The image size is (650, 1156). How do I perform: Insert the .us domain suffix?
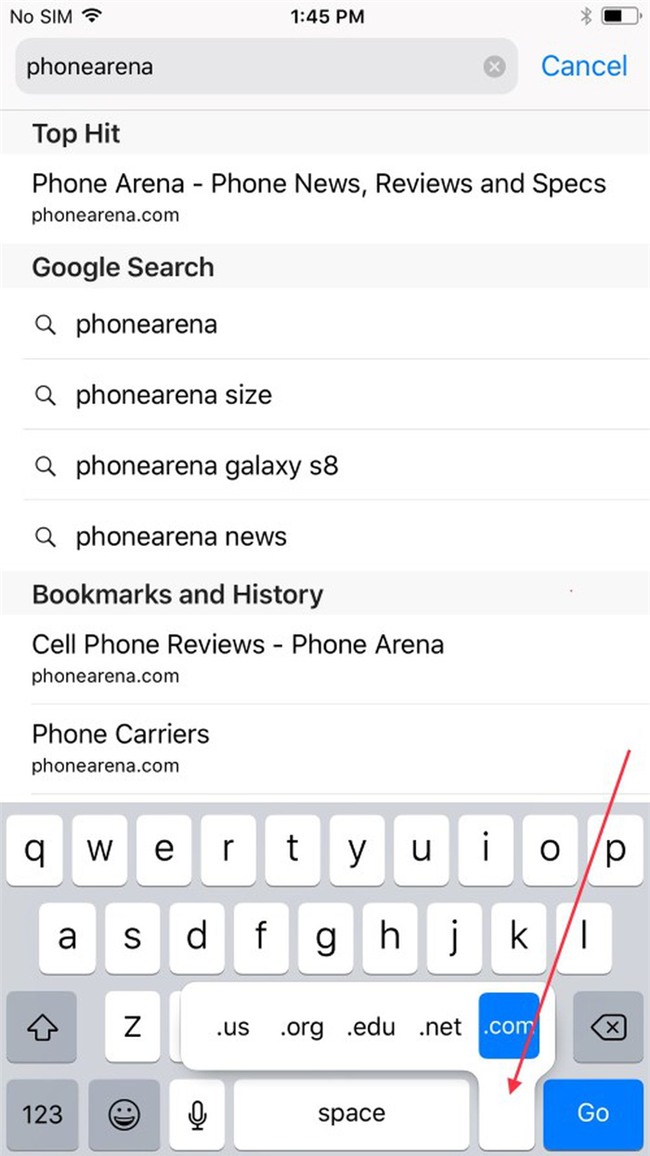232,1027
